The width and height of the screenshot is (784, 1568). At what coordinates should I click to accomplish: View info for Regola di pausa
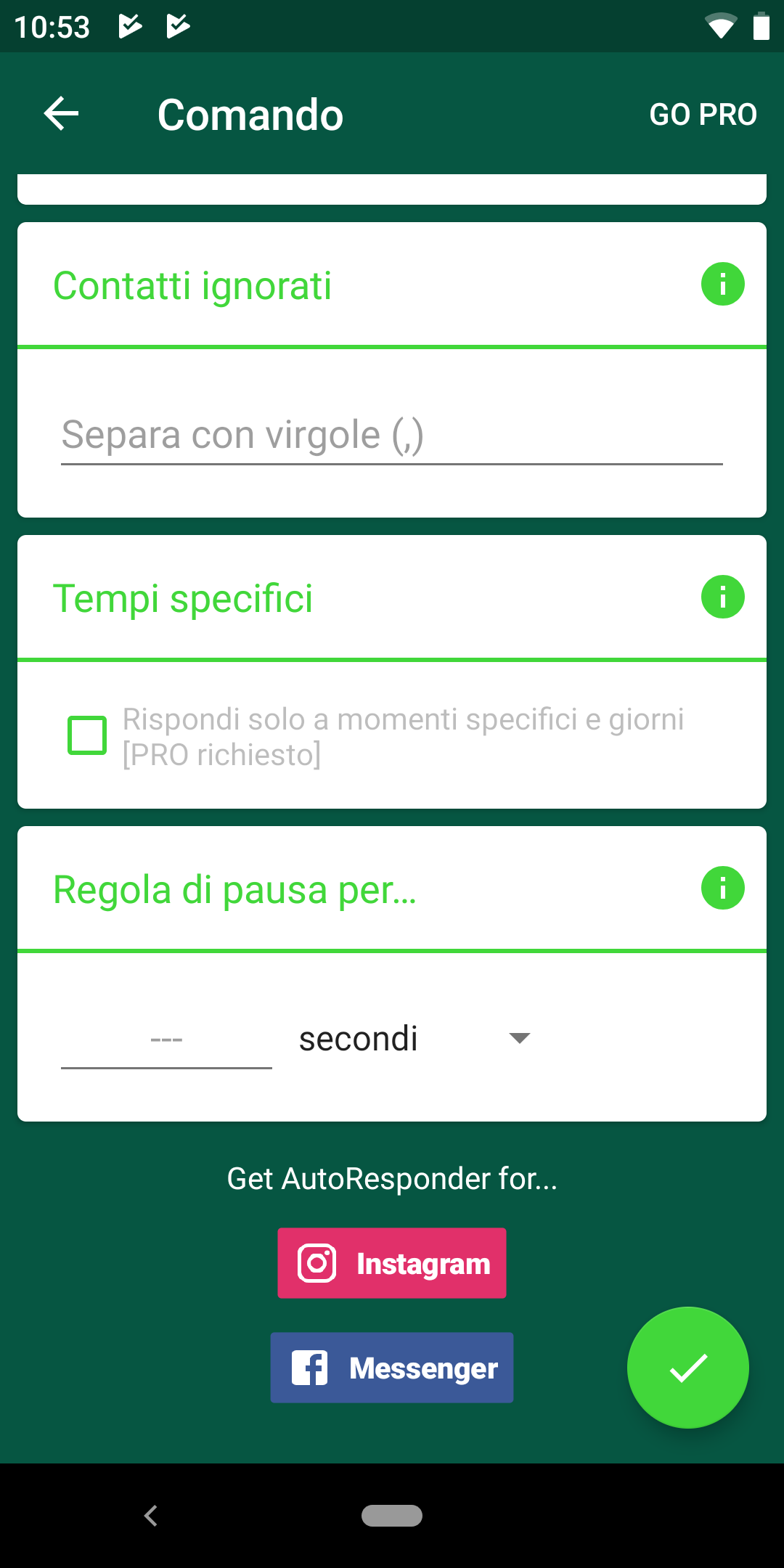tap(722, 888)
